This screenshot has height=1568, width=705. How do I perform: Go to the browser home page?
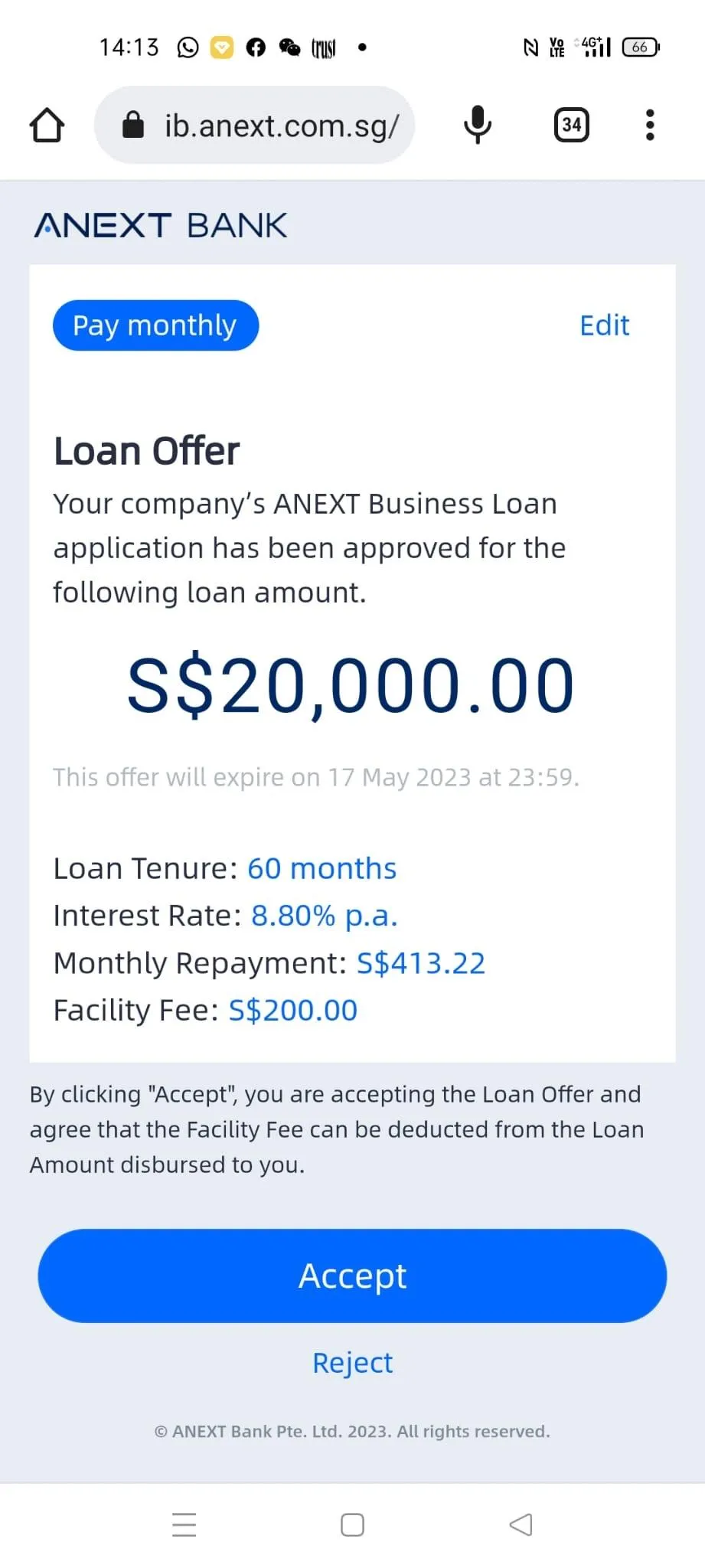pyautogui.click(x=47, y=126)
